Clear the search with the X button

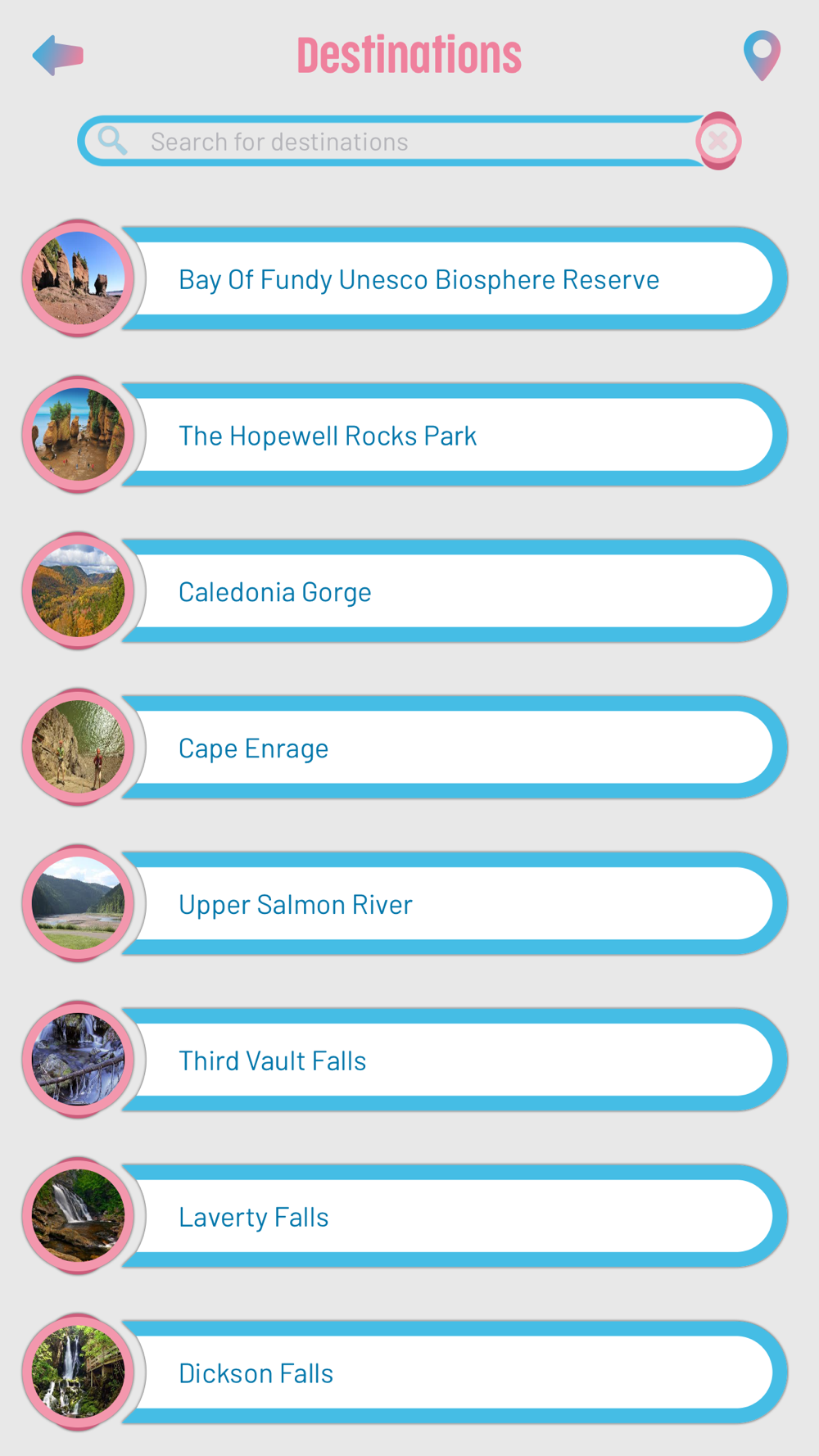point(718,141)
